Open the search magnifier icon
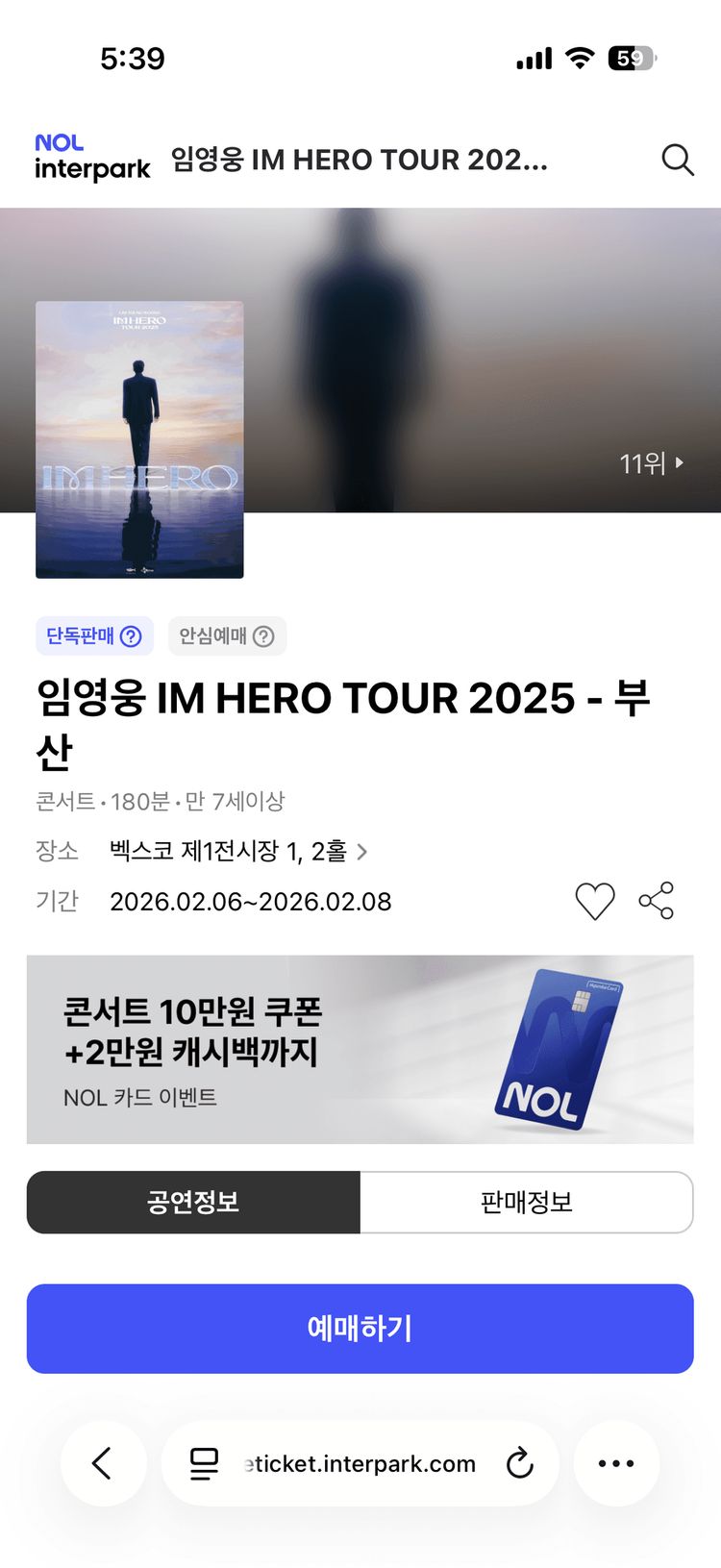 coord(678,160)
